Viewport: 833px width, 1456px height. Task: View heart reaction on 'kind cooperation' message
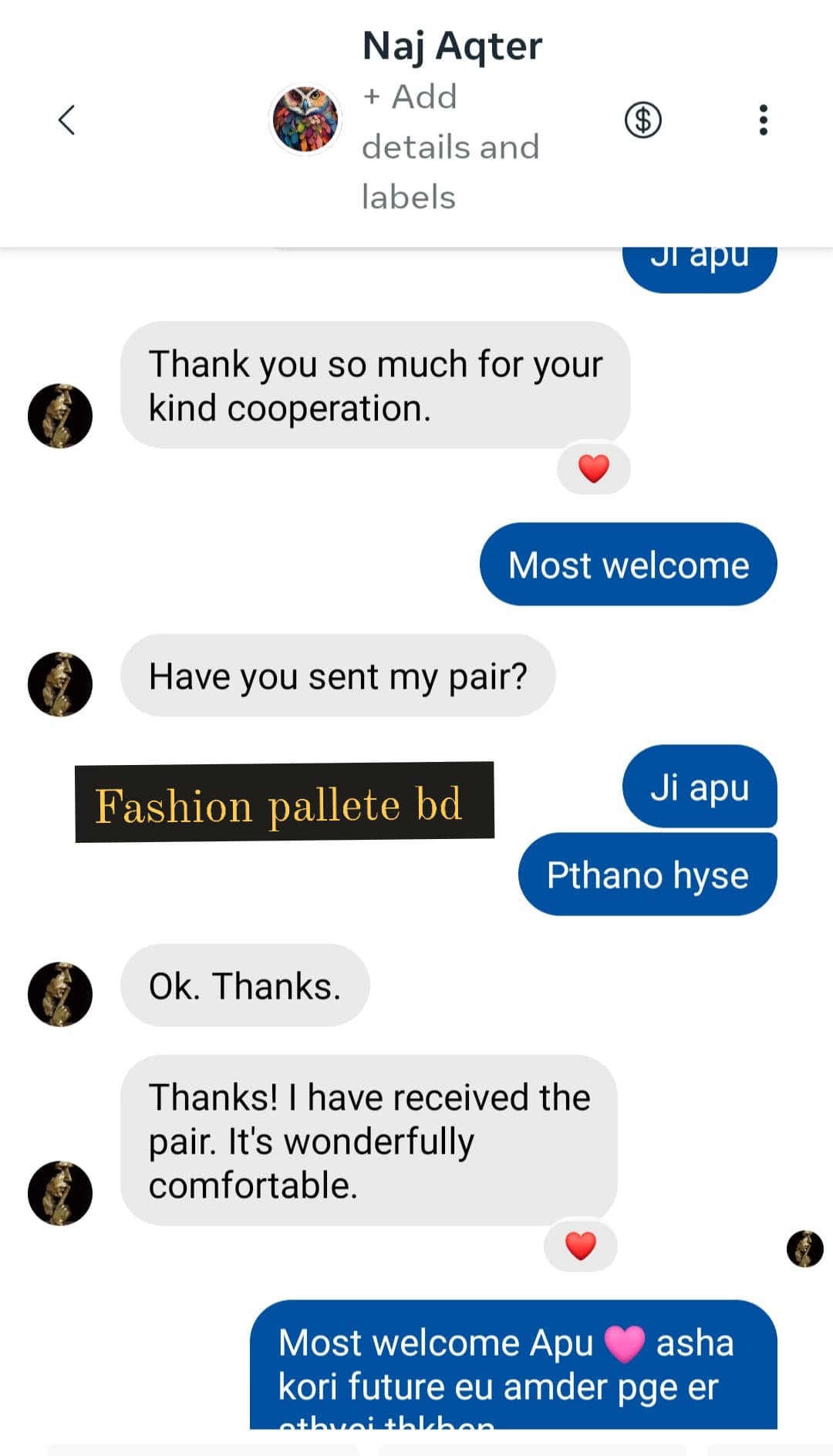[593, 468]
